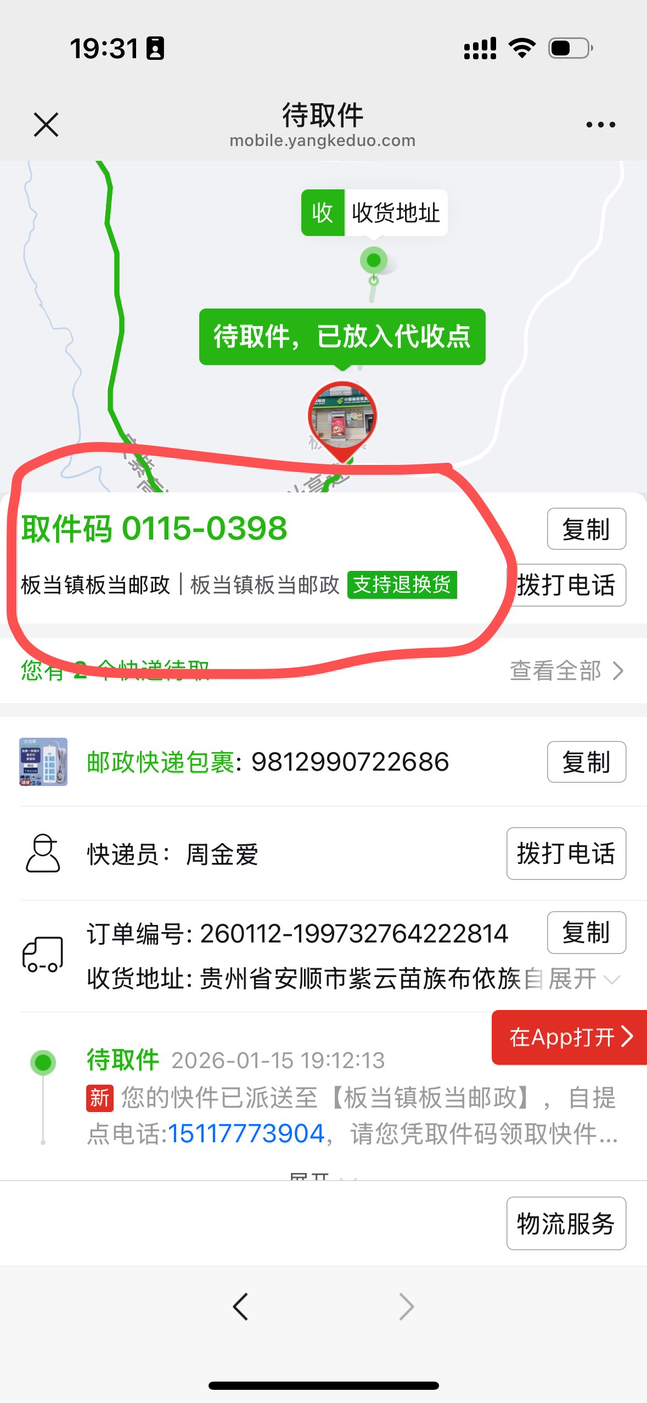
Task: View all pending parcels via 查看全部
Action: pyautogui.click(x=566, y=671)
